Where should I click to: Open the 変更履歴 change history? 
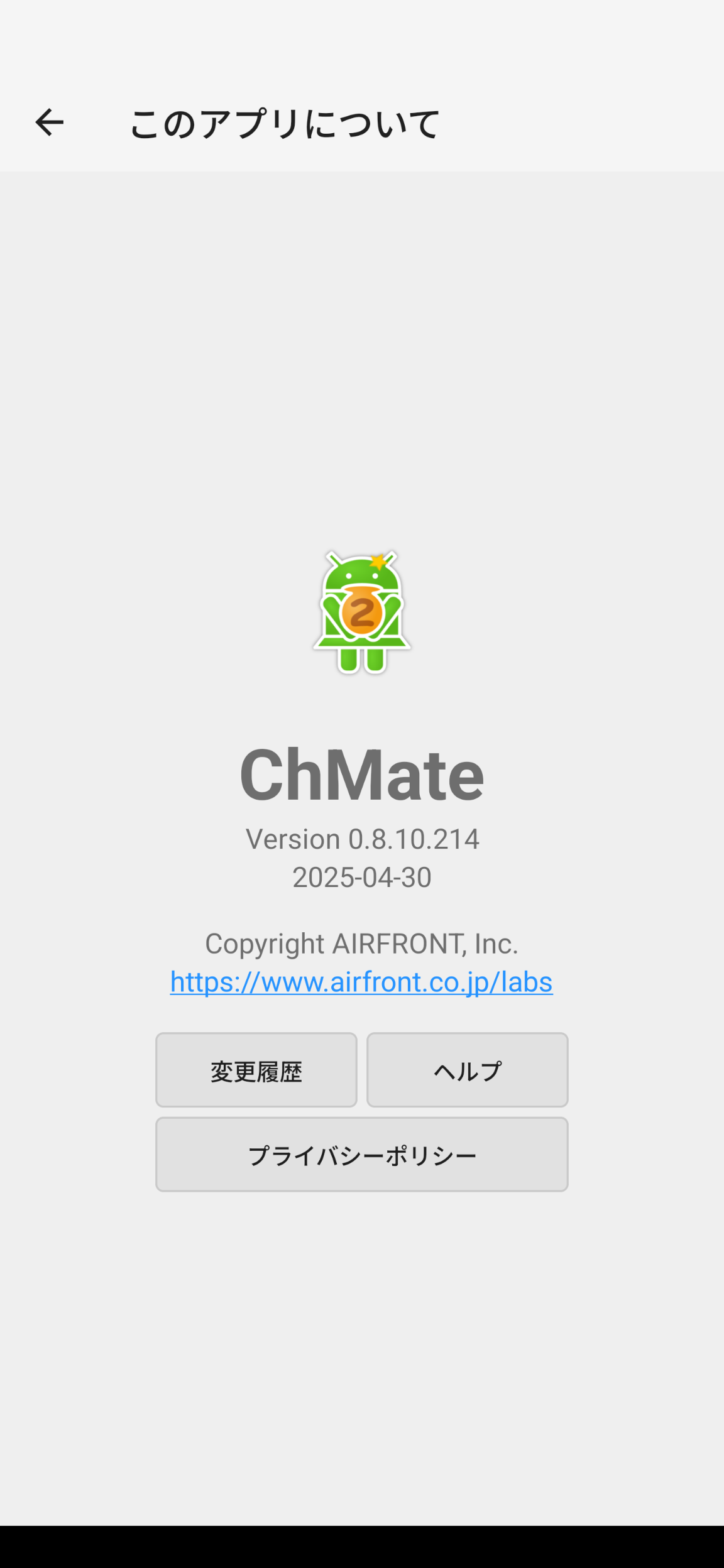tap(256, 1070)
